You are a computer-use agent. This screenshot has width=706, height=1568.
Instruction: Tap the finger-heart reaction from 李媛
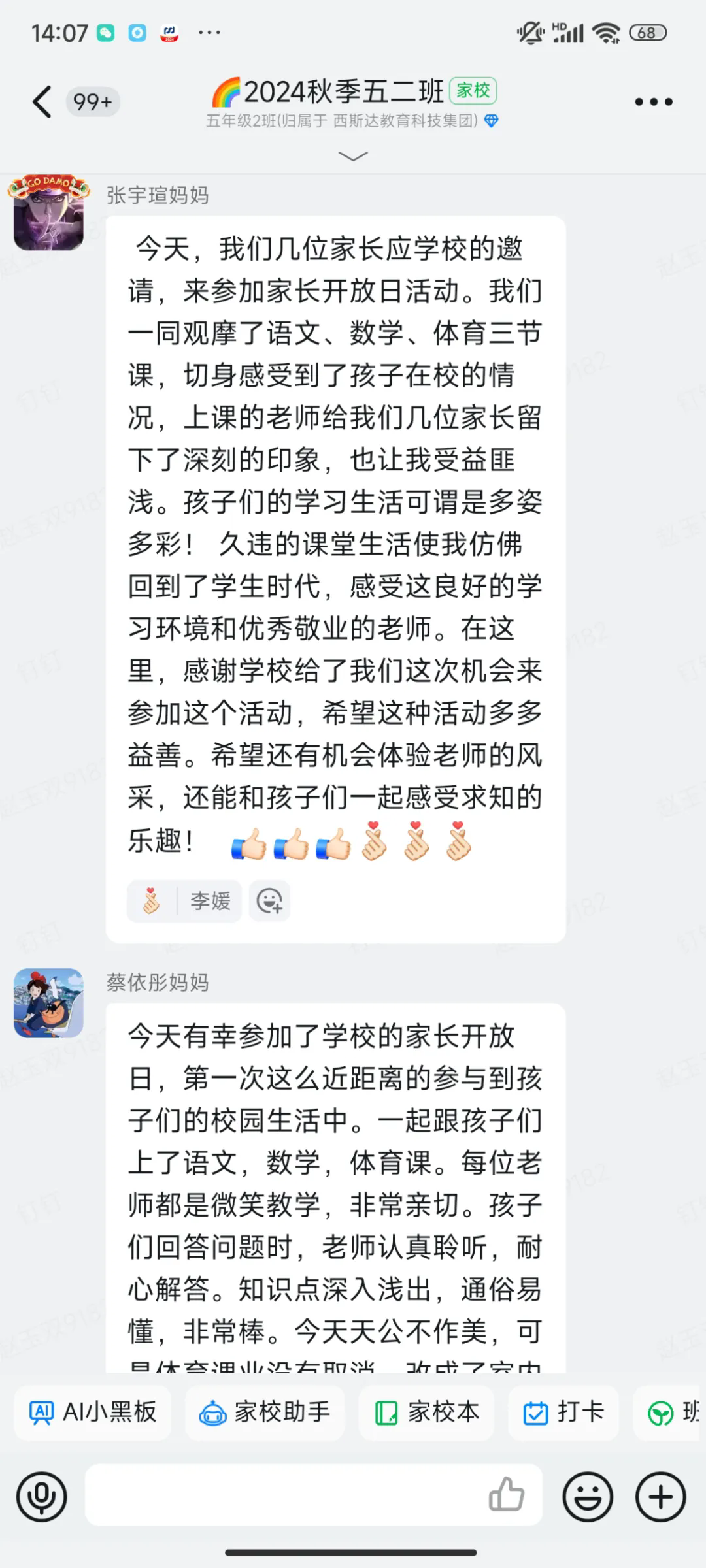[184, 901]
